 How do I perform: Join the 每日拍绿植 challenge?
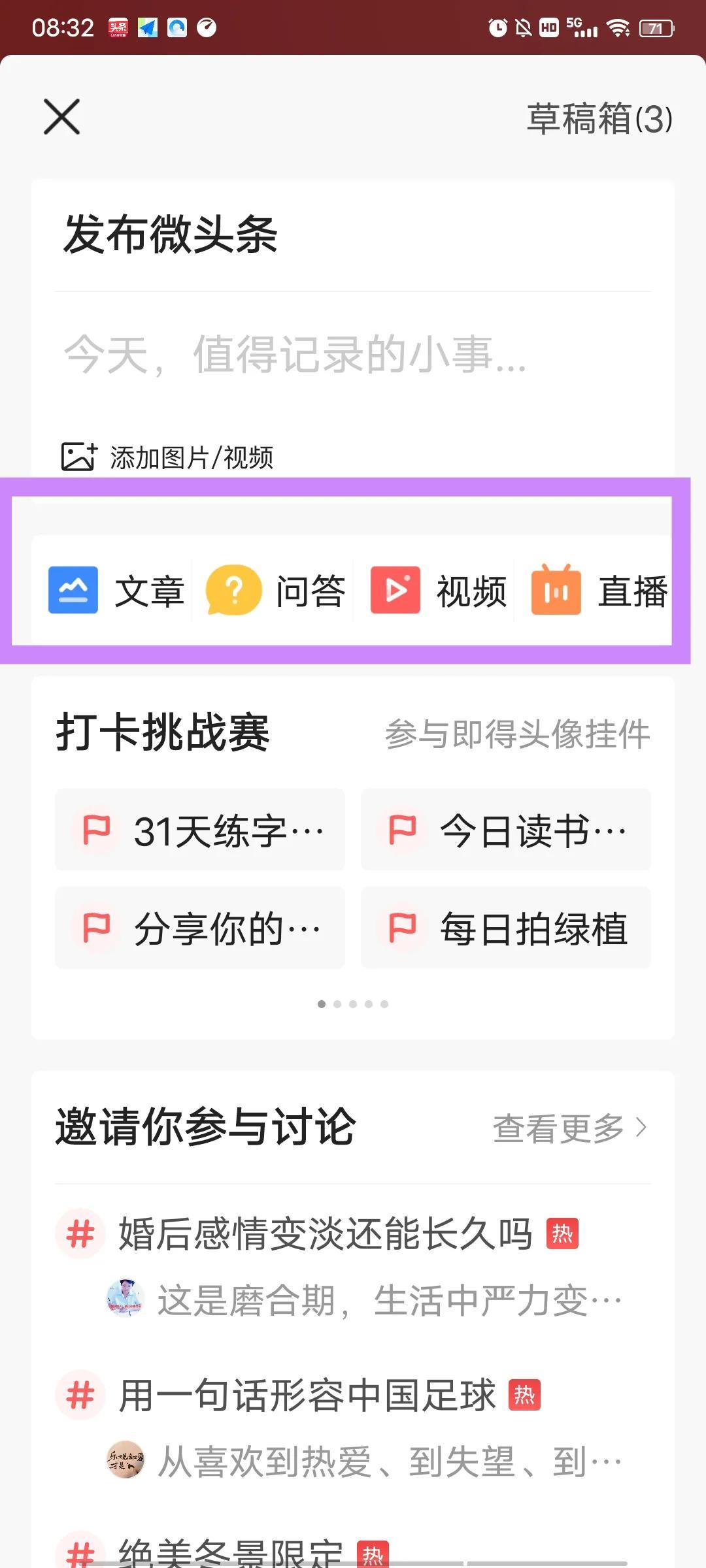[505, 928]
